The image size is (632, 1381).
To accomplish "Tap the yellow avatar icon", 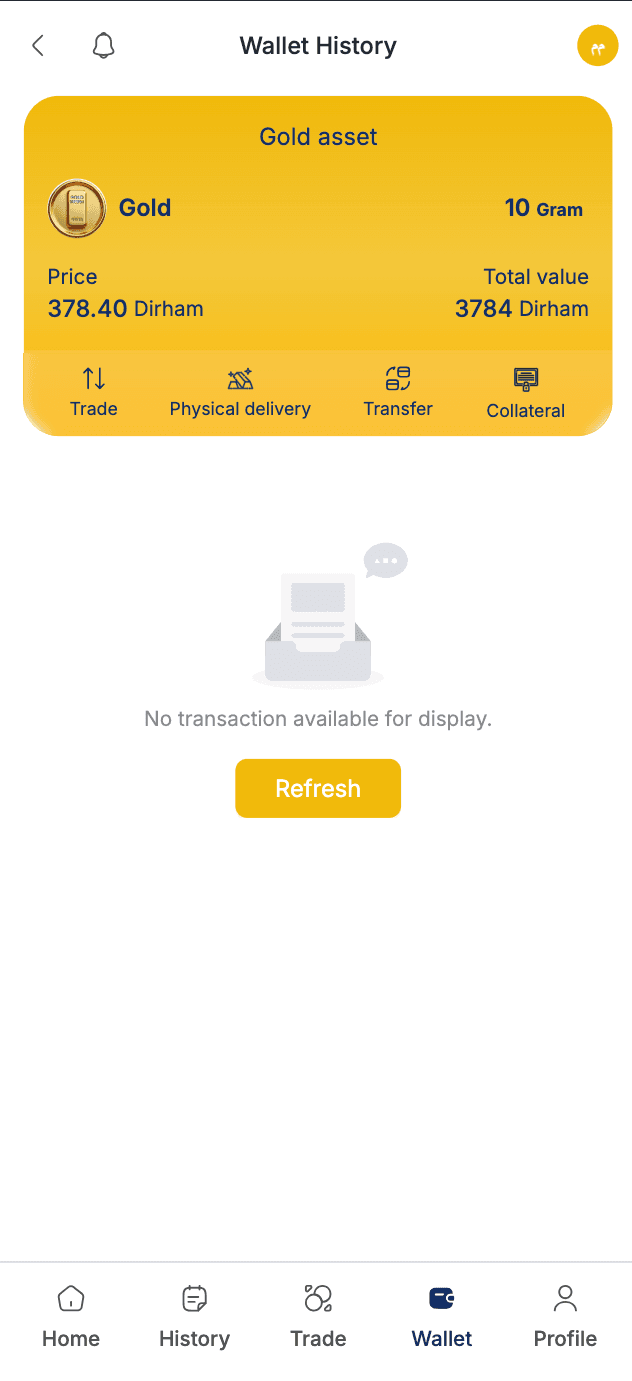I will pyautogui.click(x=597, y=47).
